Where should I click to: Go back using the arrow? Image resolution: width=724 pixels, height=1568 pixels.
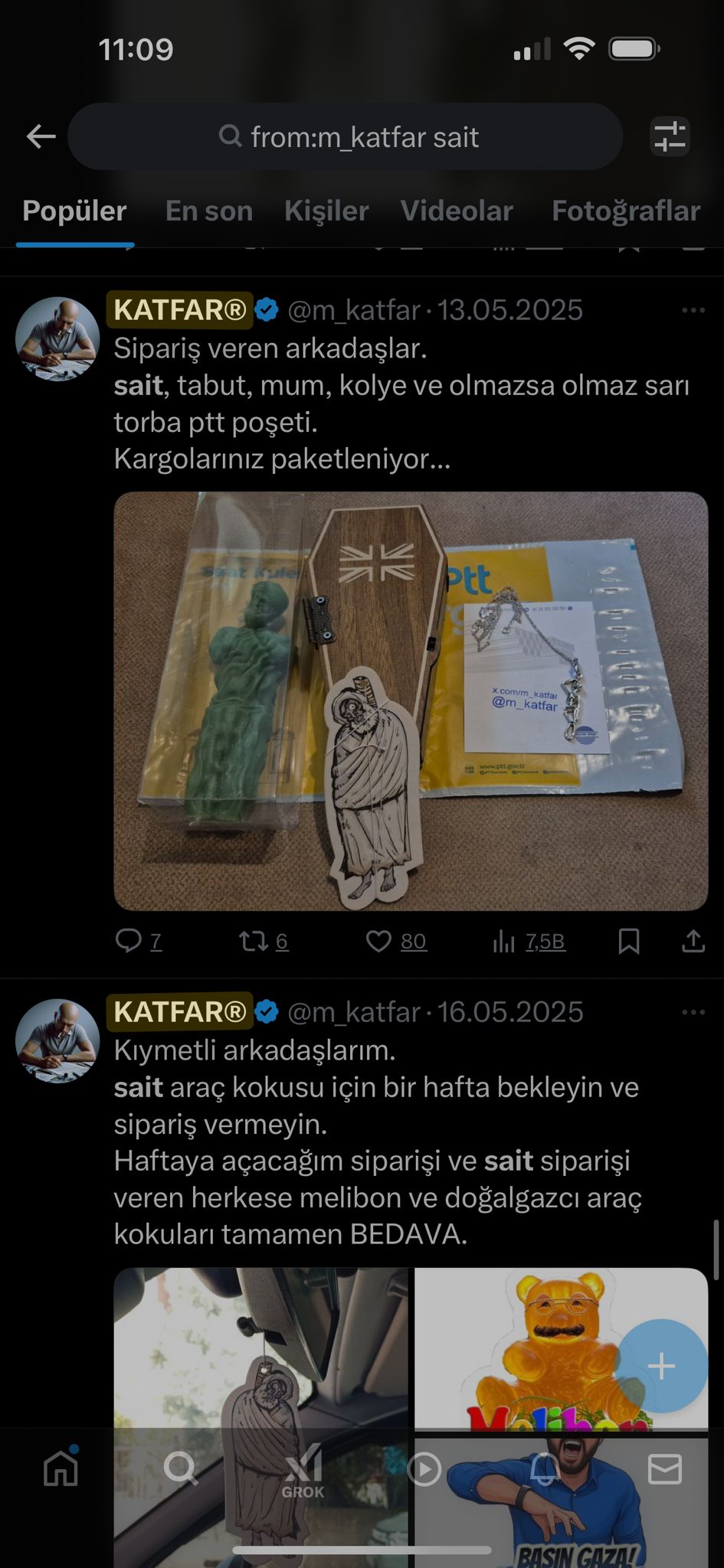click(41, 137)
